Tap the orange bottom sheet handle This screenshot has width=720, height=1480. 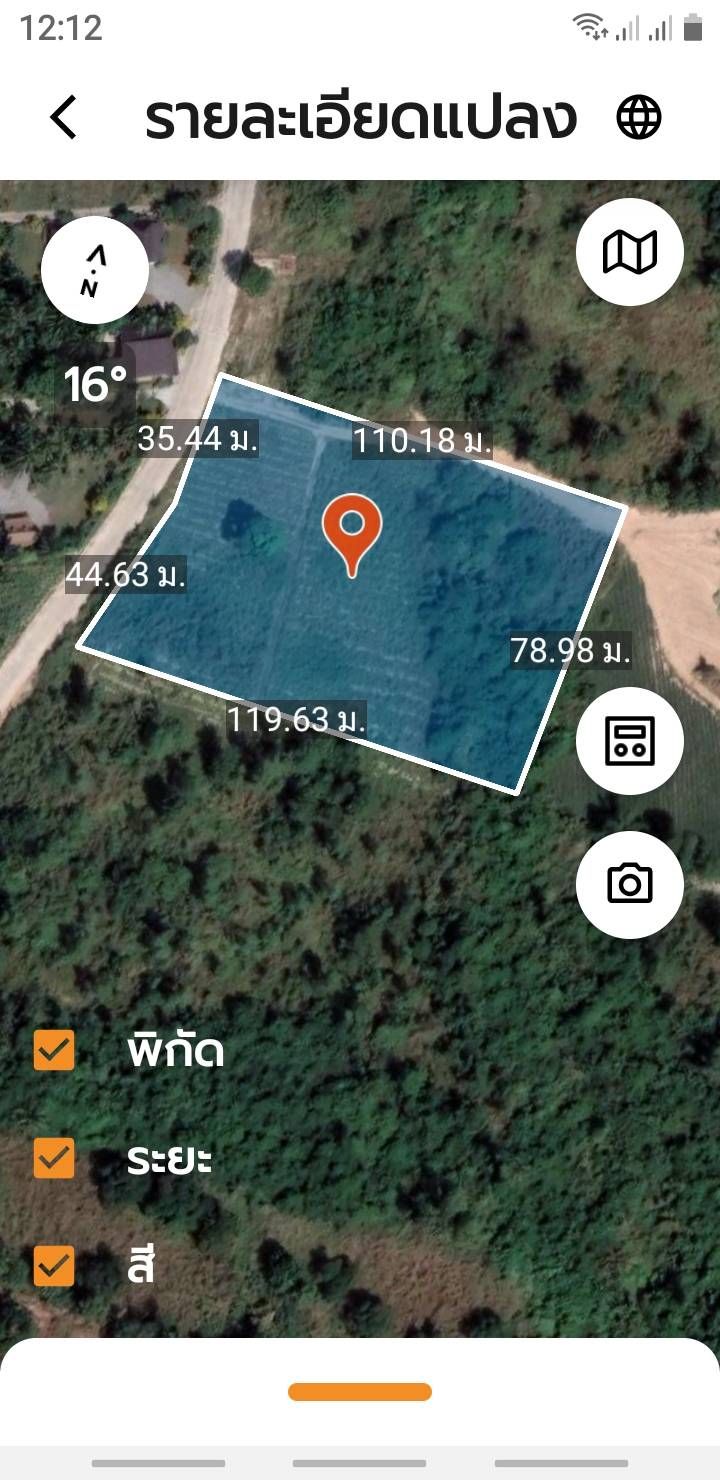tap(360, 1392)
